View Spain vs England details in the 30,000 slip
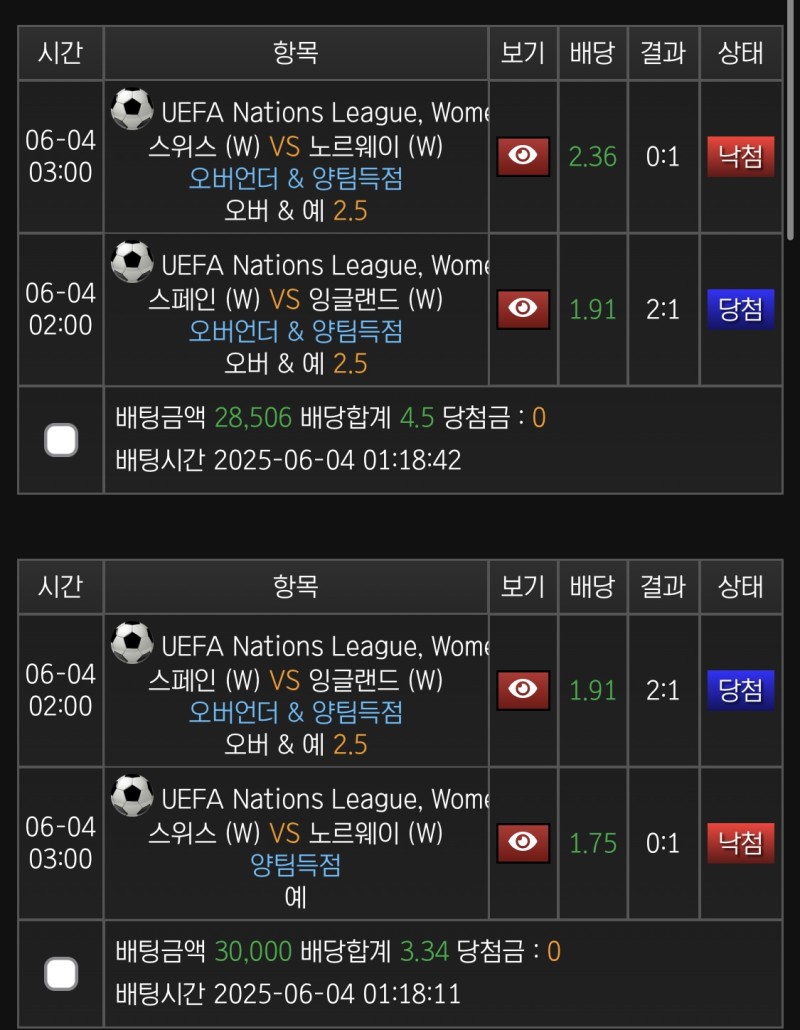The image size is (800, 1030). (523, 690)
